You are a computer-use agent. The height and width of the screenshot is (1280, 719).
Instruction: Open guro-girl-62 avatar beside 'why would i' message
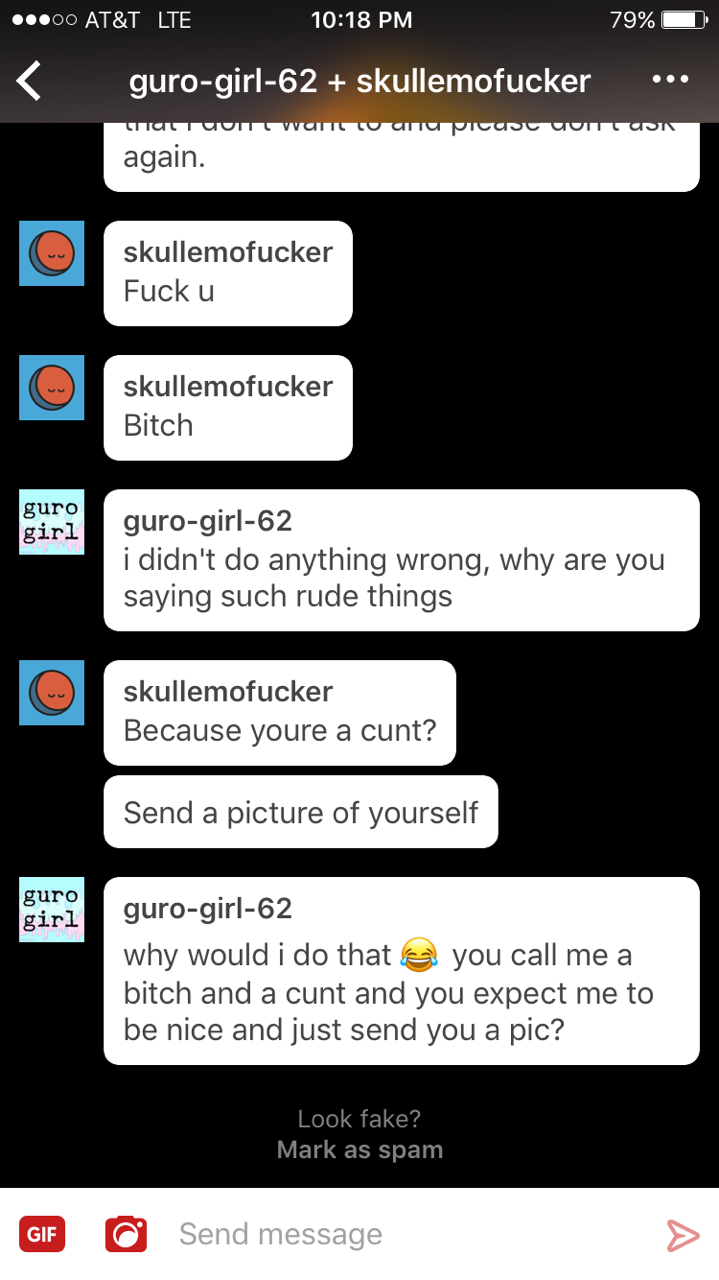point(51,909)
